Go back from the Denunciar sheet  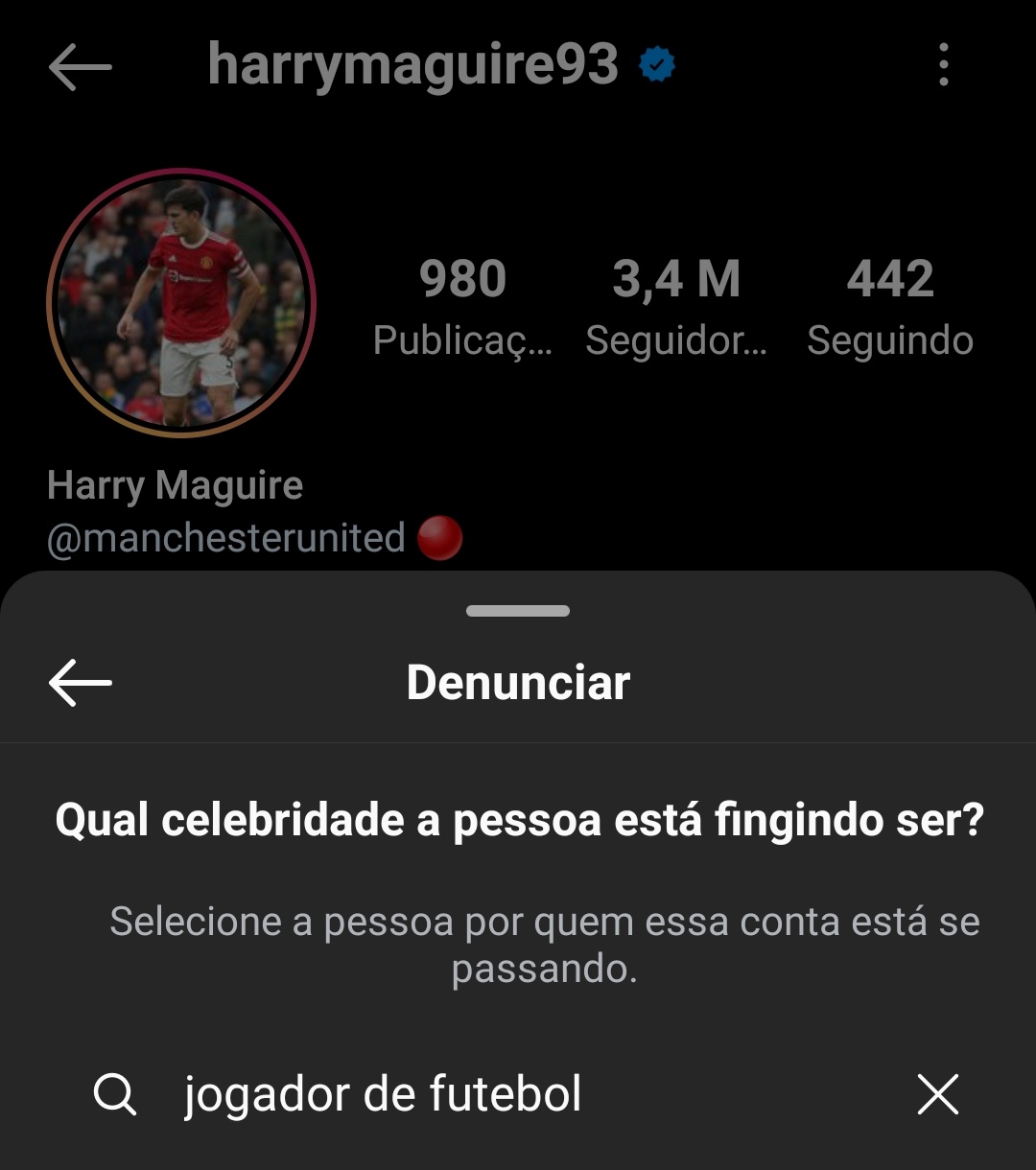click(80, 683)
